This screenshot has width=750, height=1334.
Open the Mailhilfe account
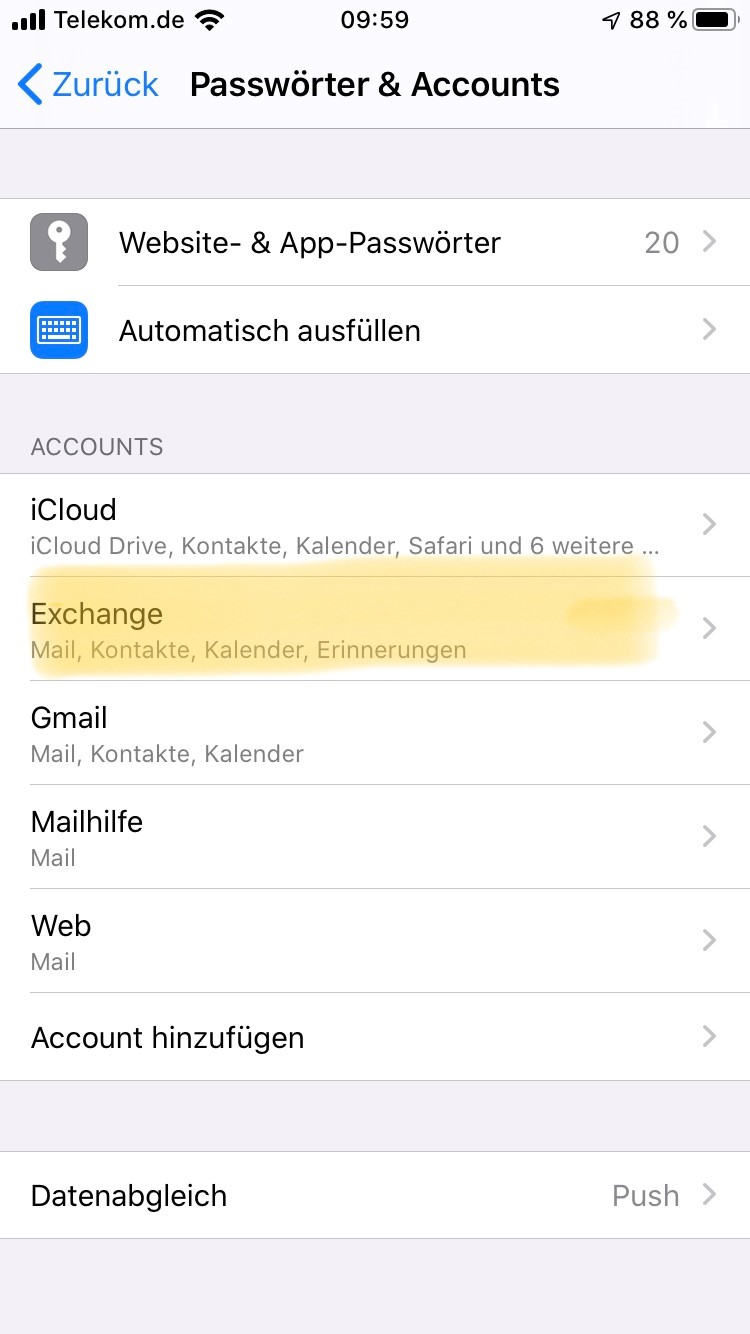pos(375,837)
